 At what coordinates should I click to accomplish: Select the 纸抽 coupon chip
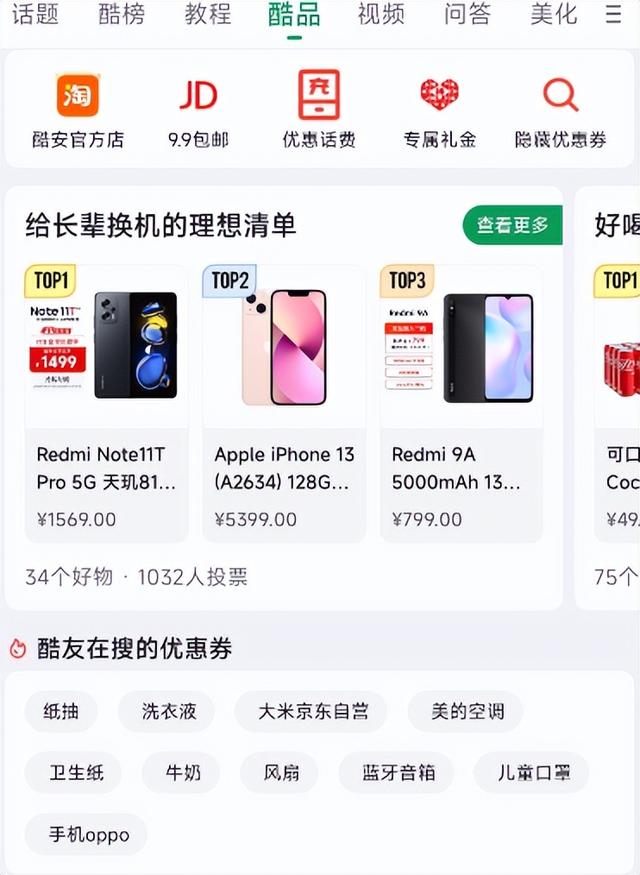tap(61, 712)
